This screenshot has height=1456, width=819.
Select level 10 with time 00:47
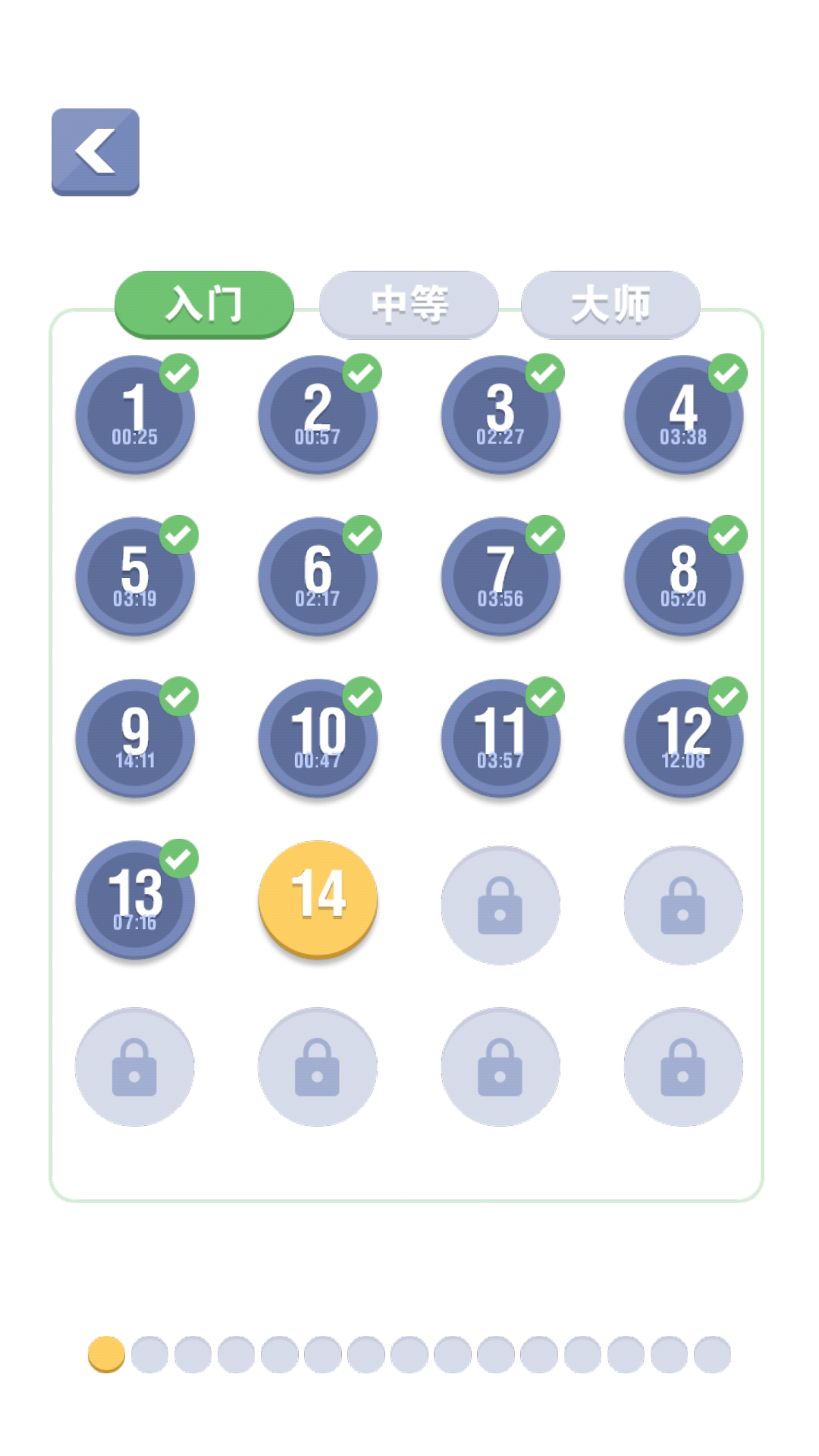pyautogui.click(x=318, y=738)
